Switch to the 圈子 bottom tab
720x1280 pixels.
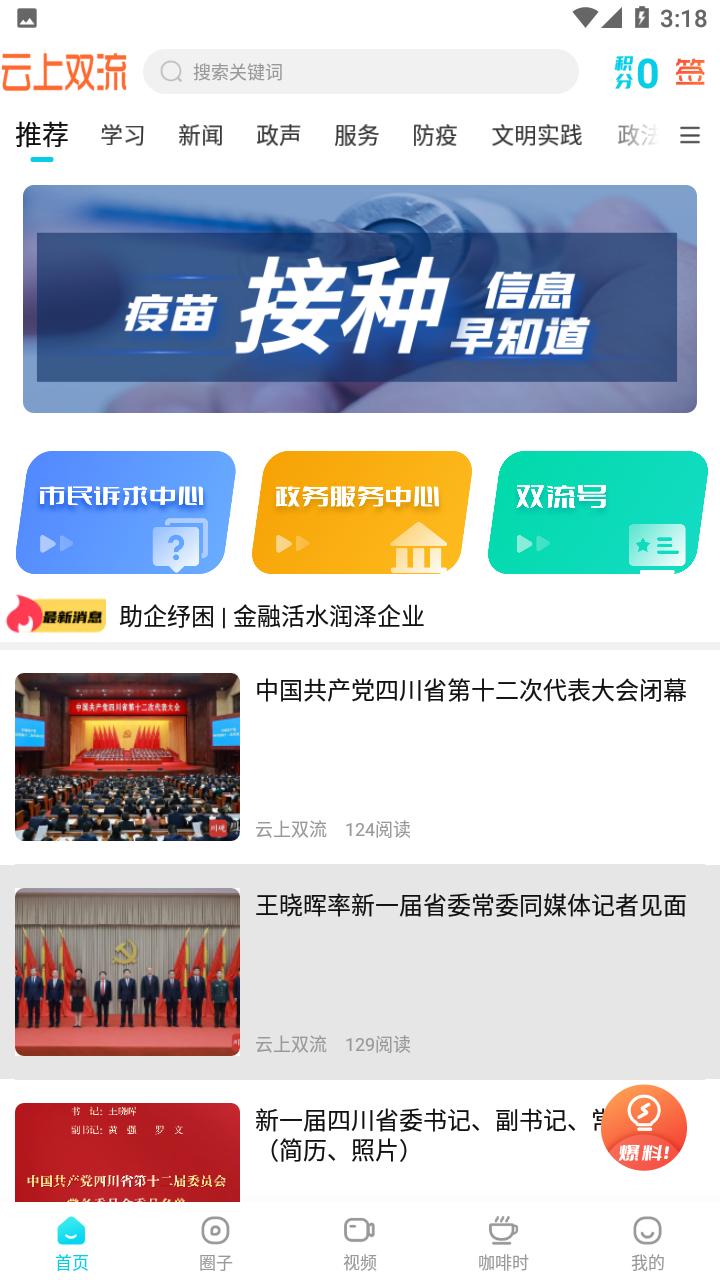point(216,1244)
